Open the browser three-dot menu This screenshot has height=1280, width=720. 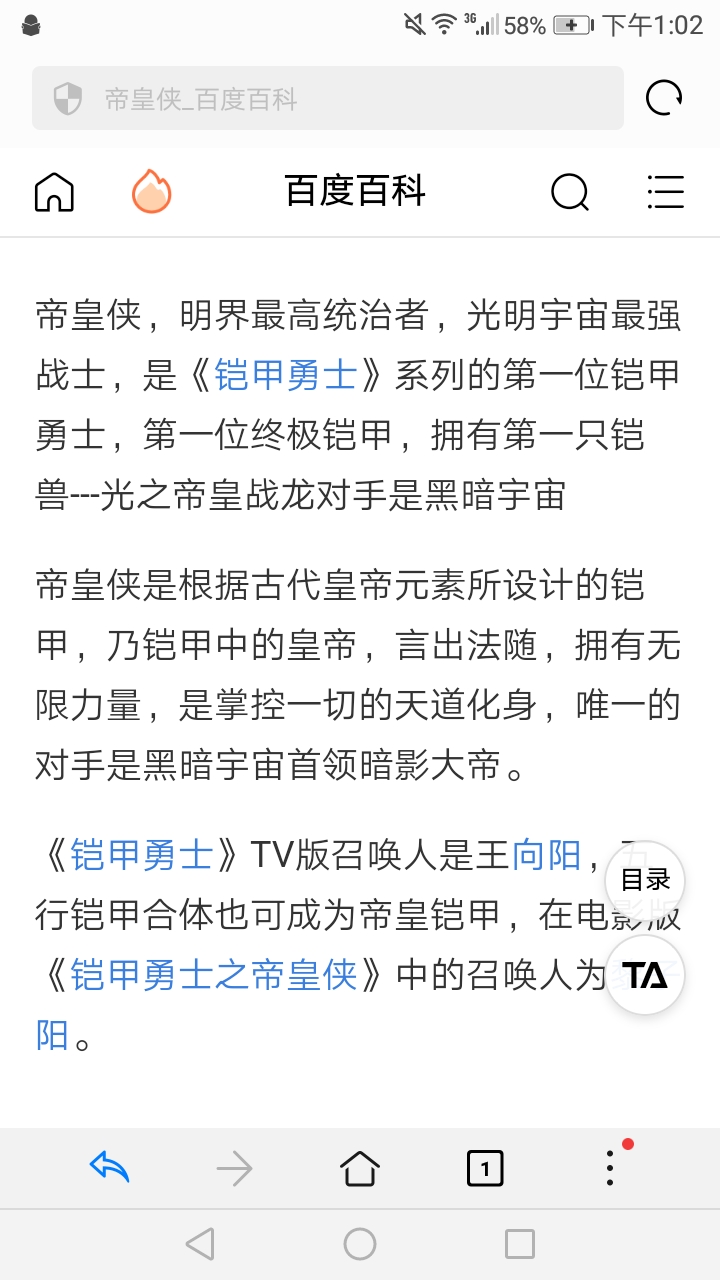coord(611,1167)
